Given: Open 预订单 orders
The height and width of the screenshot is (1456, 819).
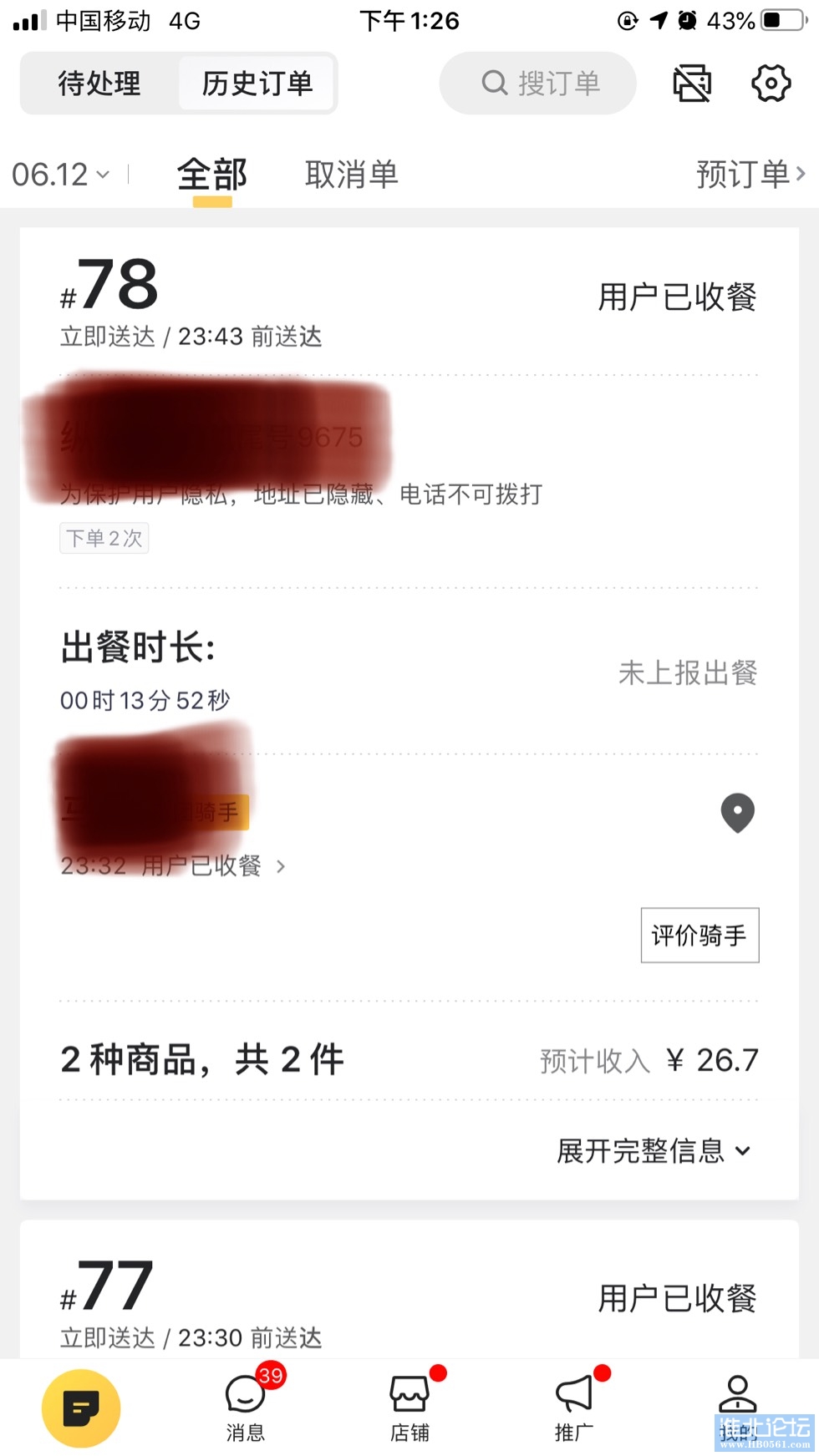Looking at the screenshot, I should pyautogui.click(x=750, y=175).
